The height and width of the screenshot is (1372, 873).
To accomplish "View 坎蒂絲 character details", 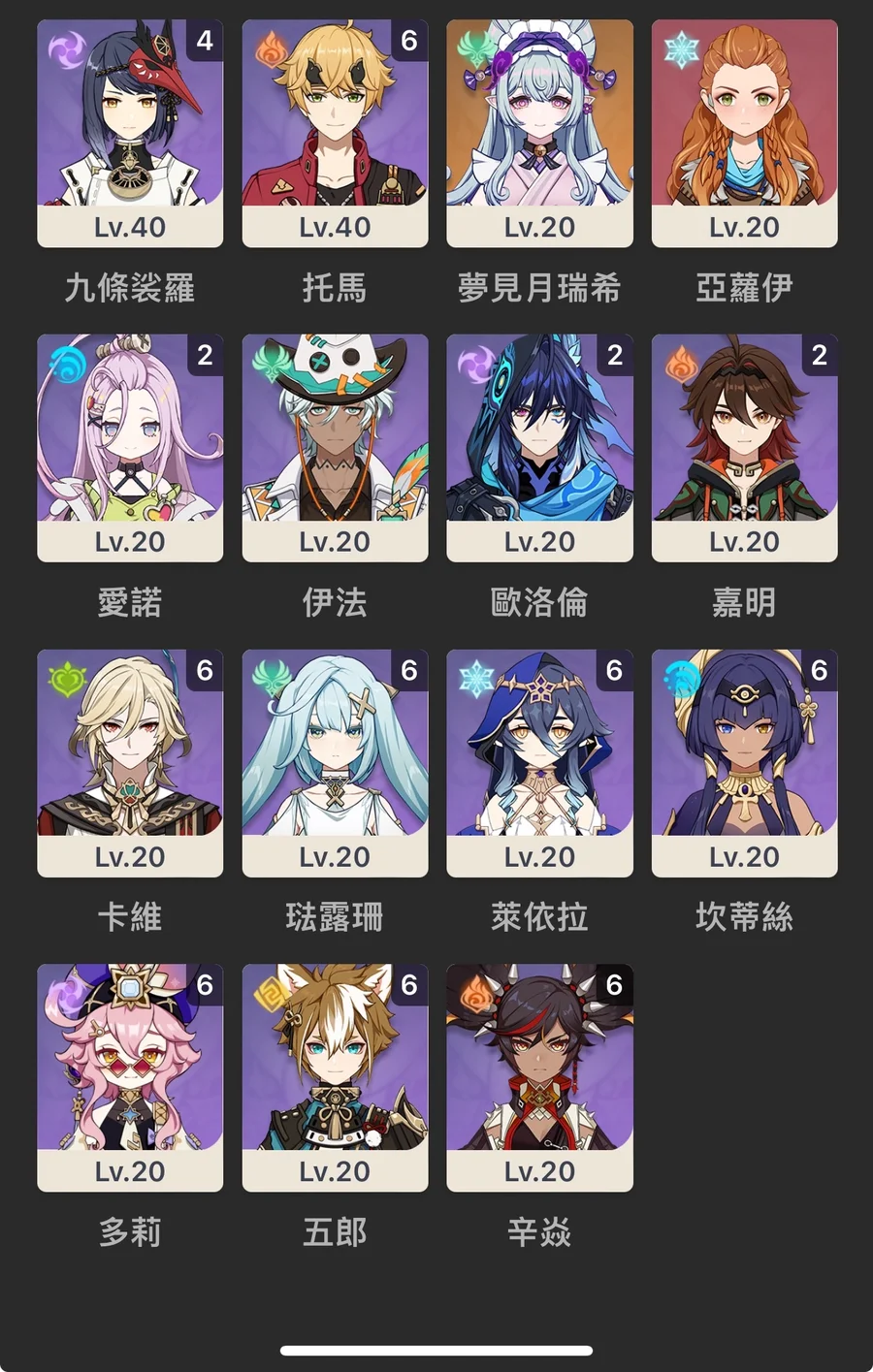I will [x=744, y=762].
